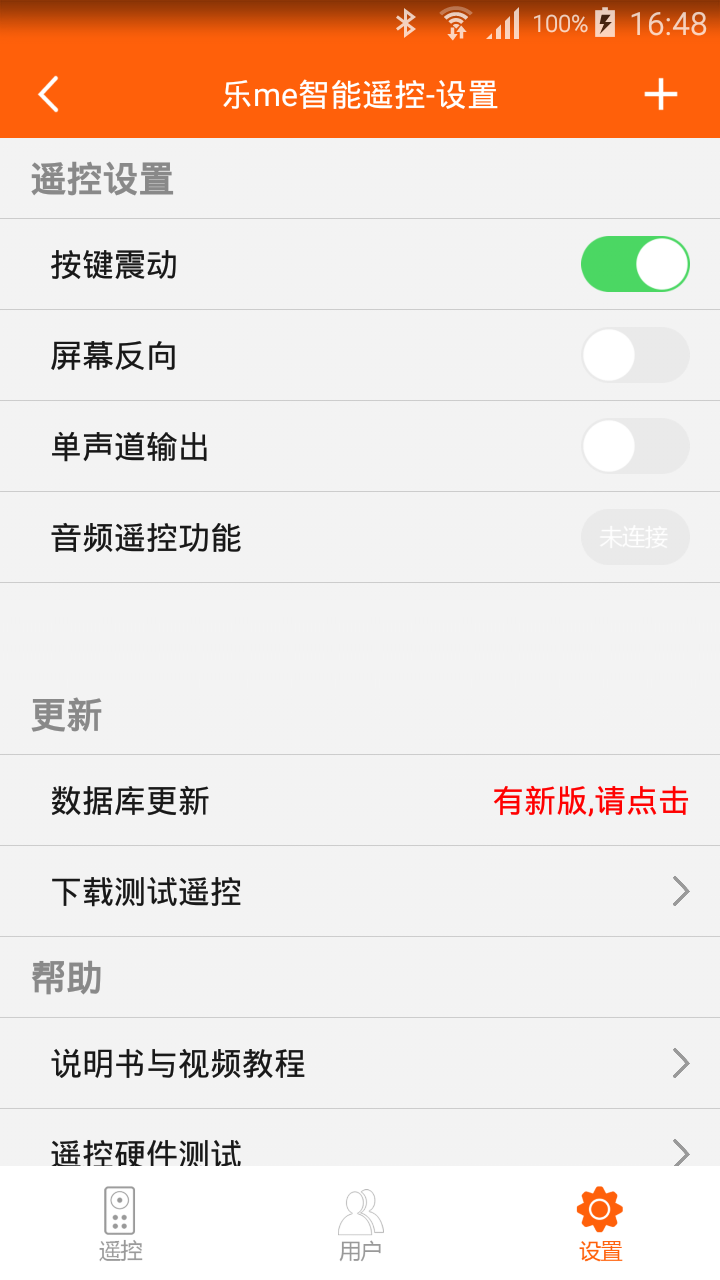Viewport: 720px width, 1280px height.
Task: Switch to the 遥控 tab
Action: (x=120, y=1223)
